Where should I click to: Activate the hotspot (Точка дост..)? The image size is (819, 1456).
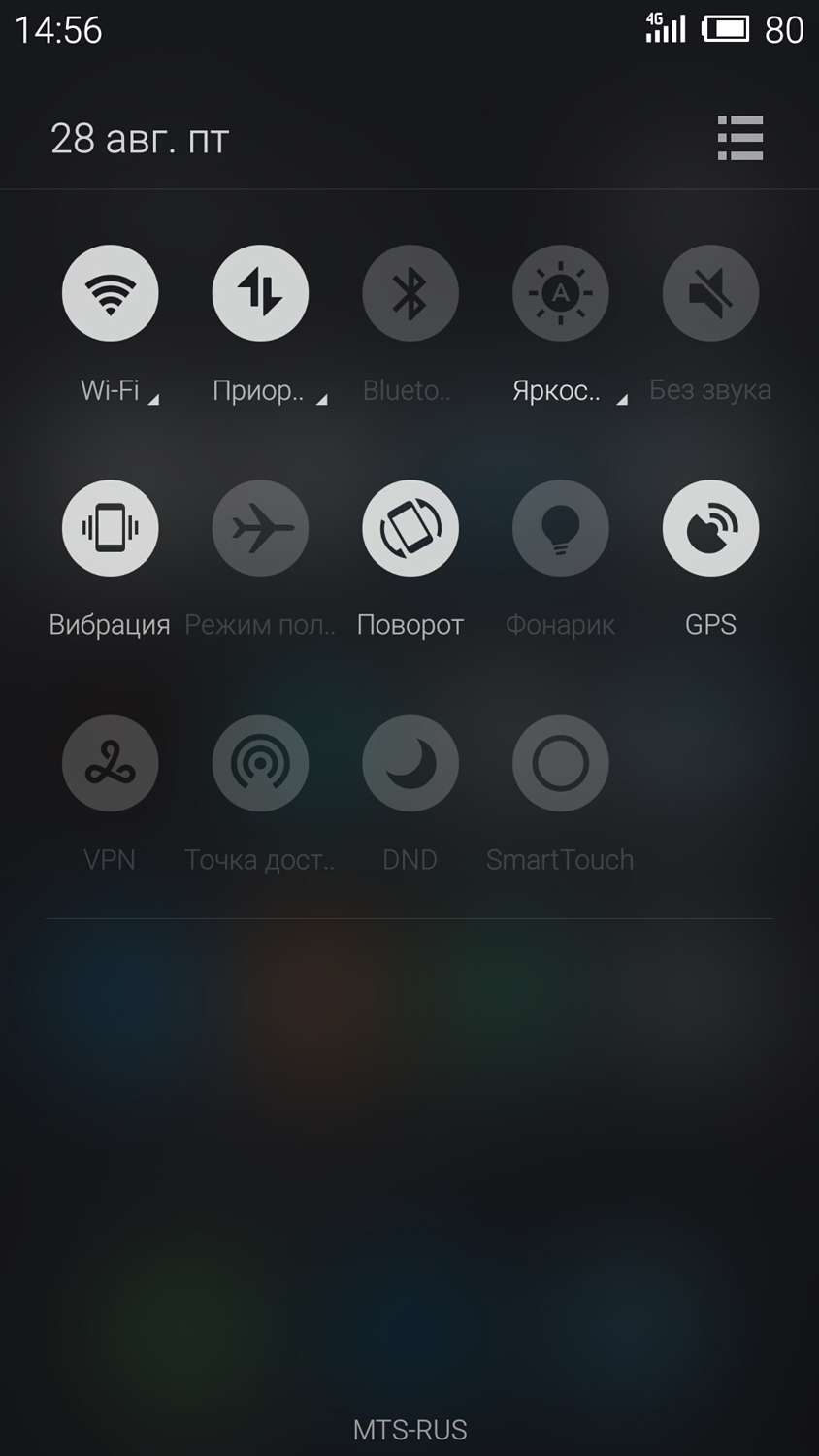(x=260, y=763)
